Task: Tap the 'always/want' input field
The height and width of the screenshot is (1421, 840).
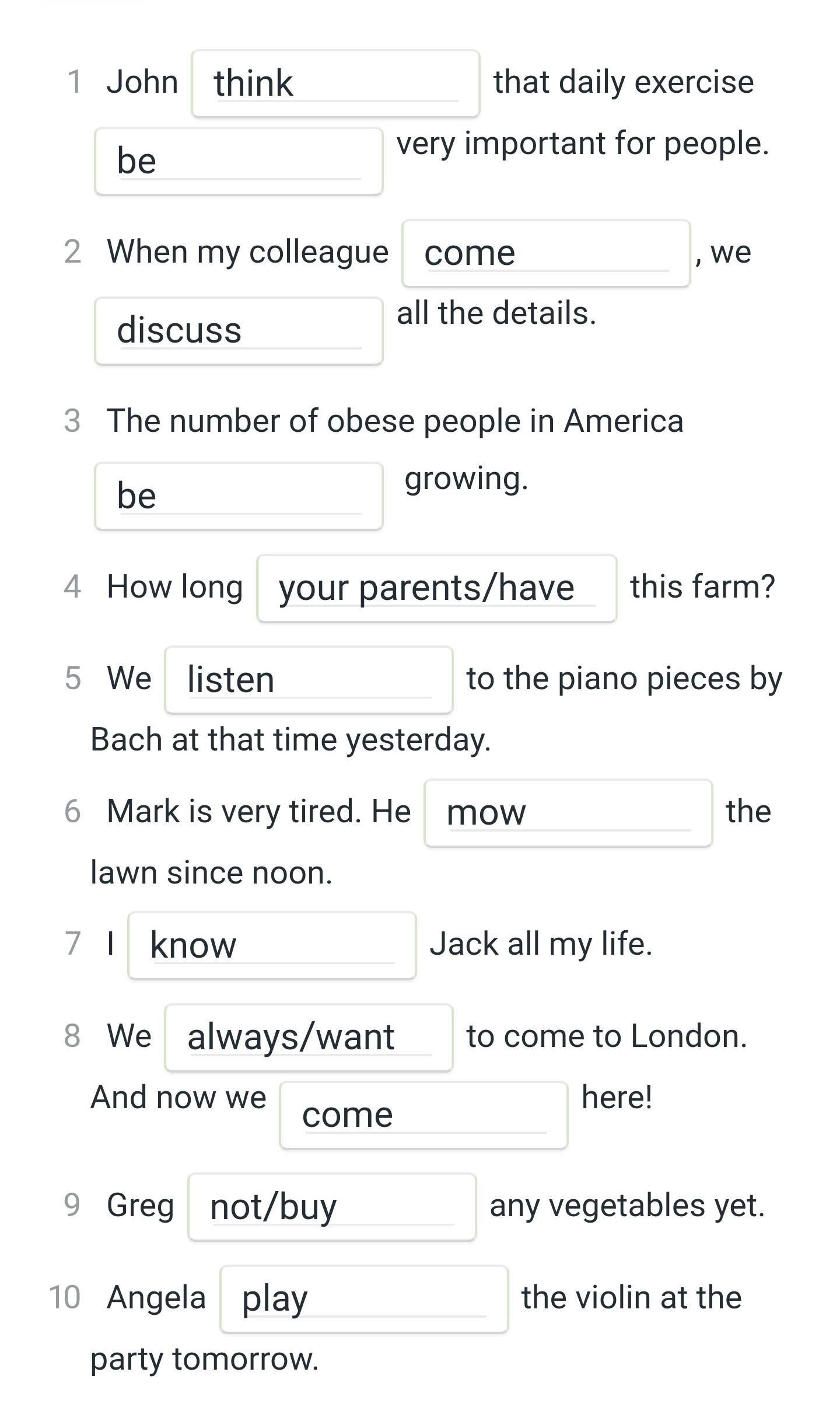Action: (309, 1038)
